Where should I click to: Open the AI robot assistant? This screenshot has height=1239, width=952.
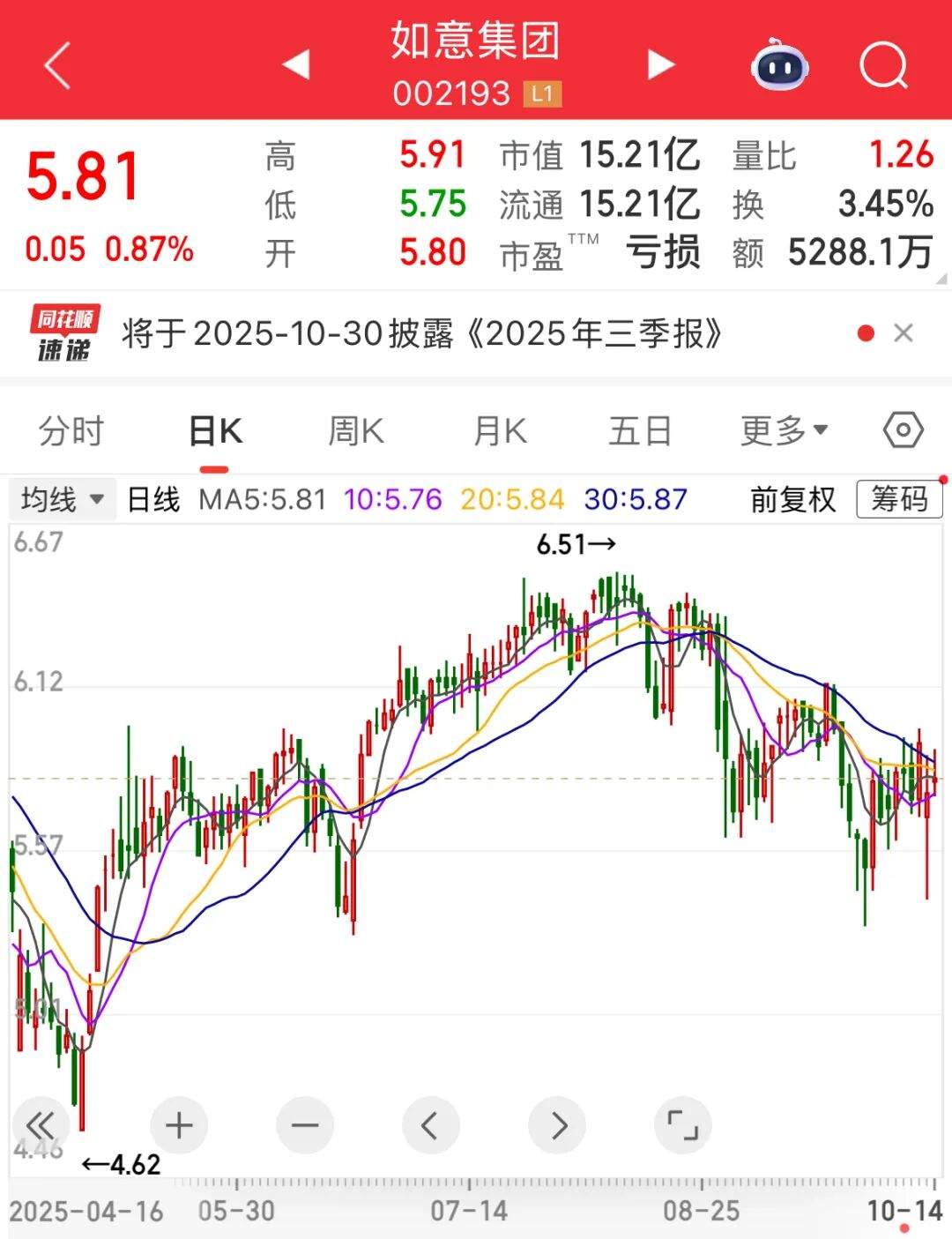point(779,64)
